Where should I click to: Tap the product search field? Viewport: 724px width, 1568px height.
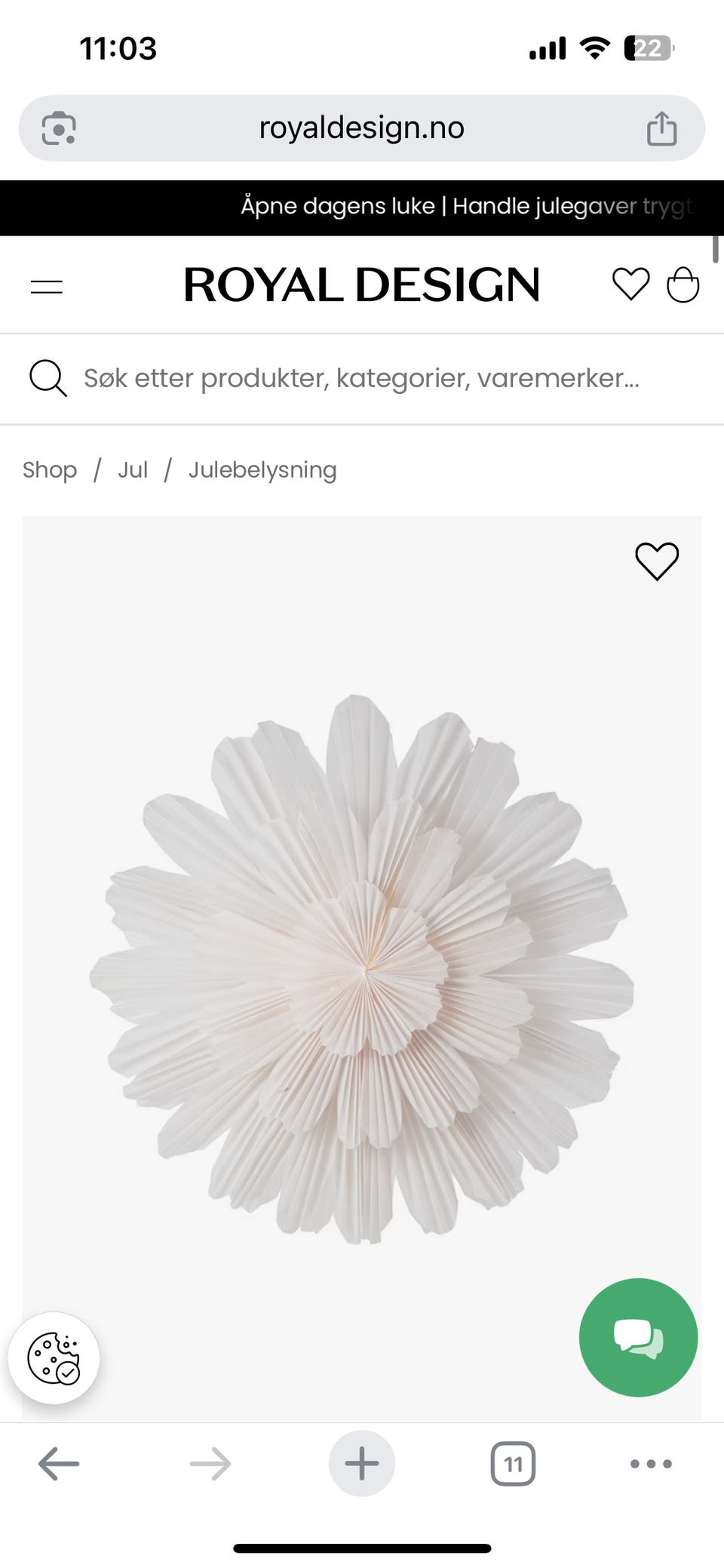362,378
